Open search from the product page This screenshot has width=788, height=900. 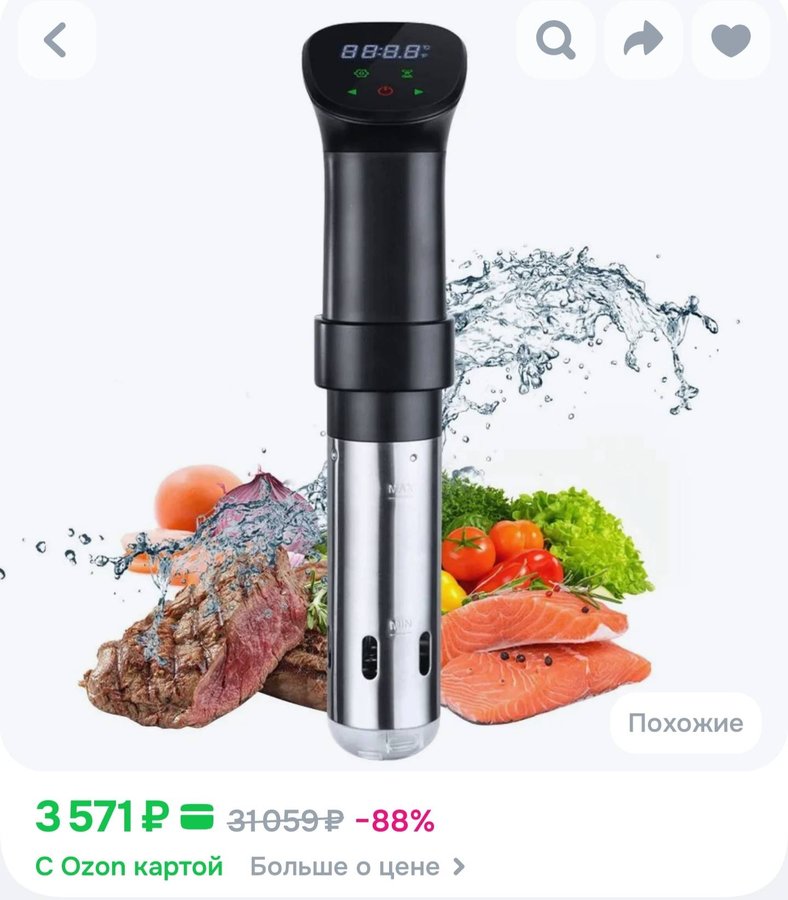pos(555,41)
